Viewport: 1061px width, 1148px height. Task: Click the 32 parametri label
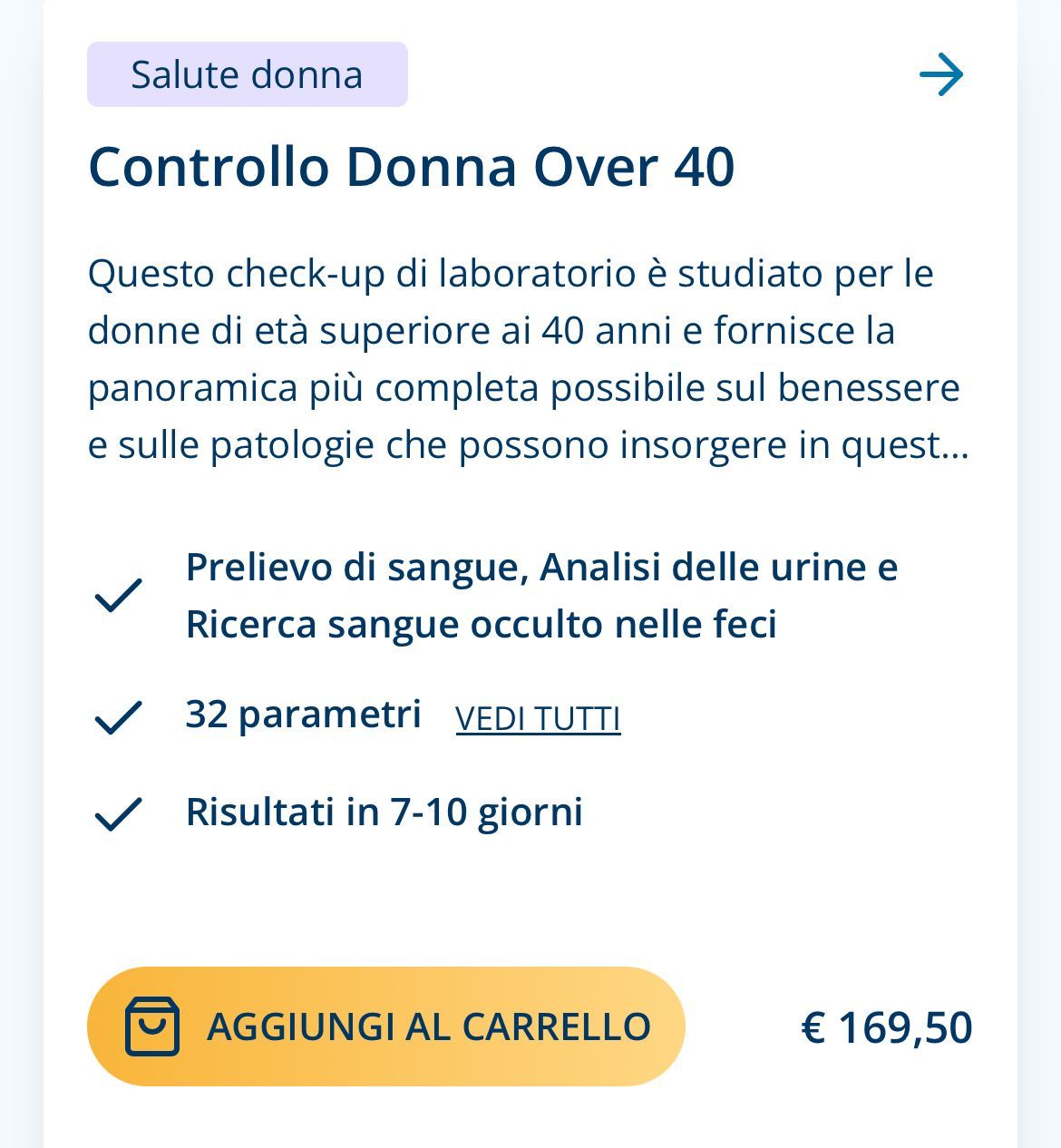[x=303, y=714]
